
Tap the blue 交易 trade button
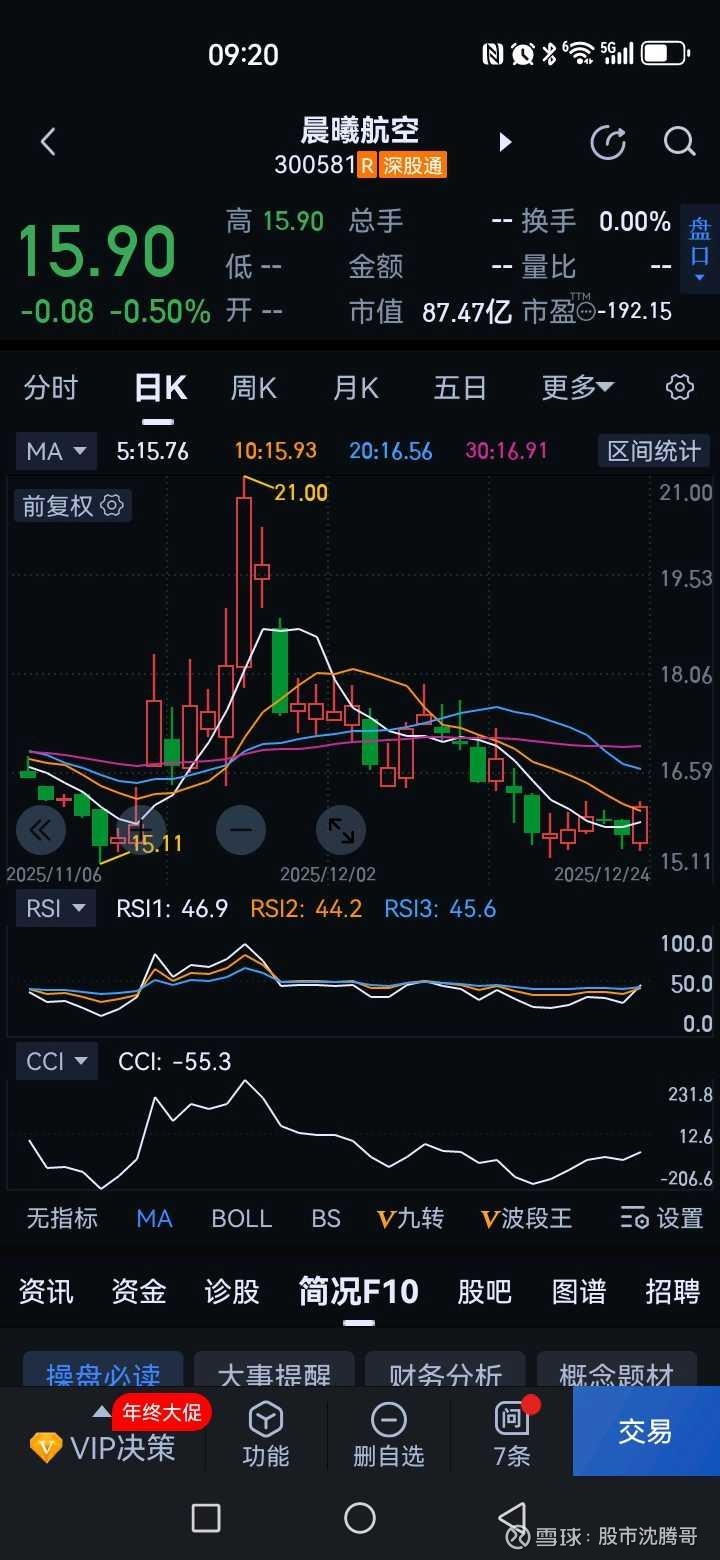coord(645,1431)
